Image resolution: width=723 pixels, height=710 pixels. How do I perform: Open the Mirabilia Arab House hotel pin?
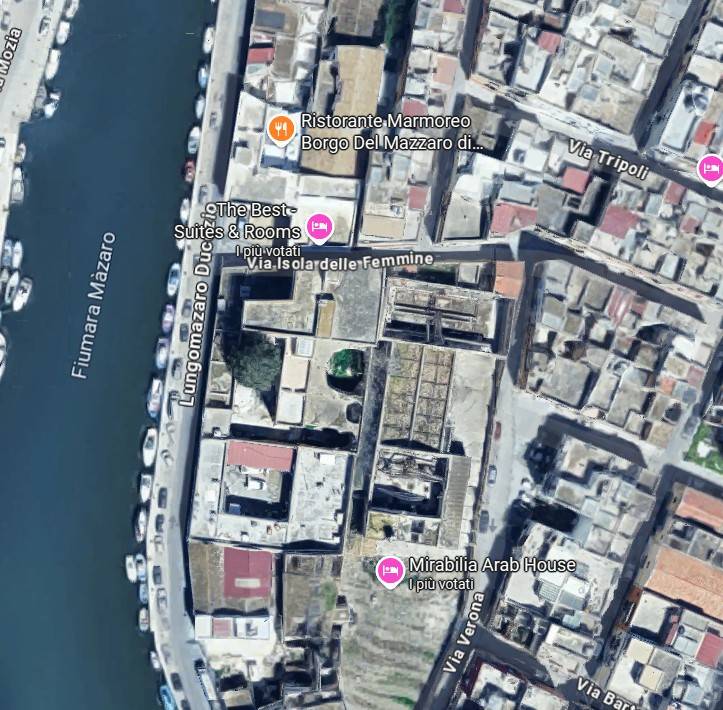pyautogui.click(x=390, y=570)
